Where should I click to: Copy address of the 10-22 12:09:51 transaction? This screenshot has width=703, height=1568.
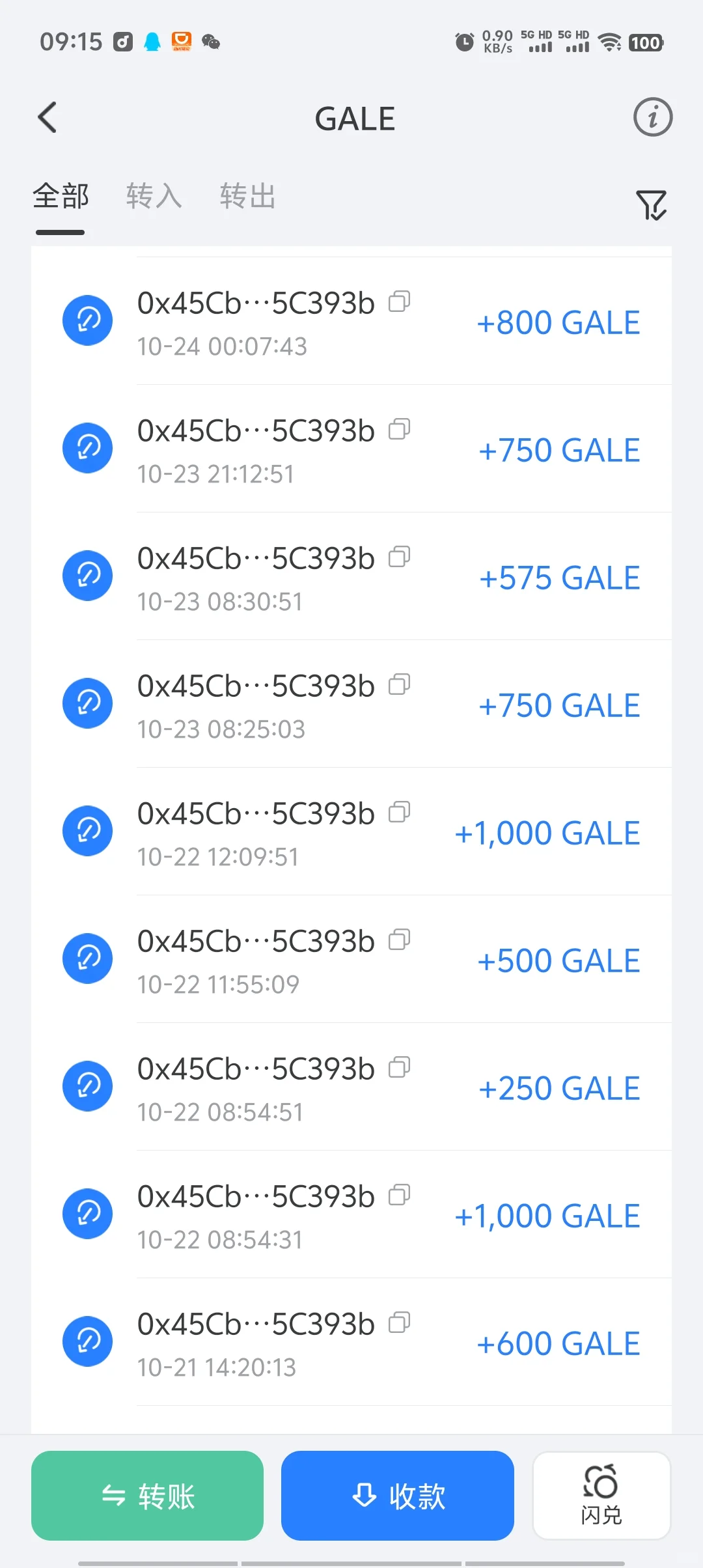[399, 813]
